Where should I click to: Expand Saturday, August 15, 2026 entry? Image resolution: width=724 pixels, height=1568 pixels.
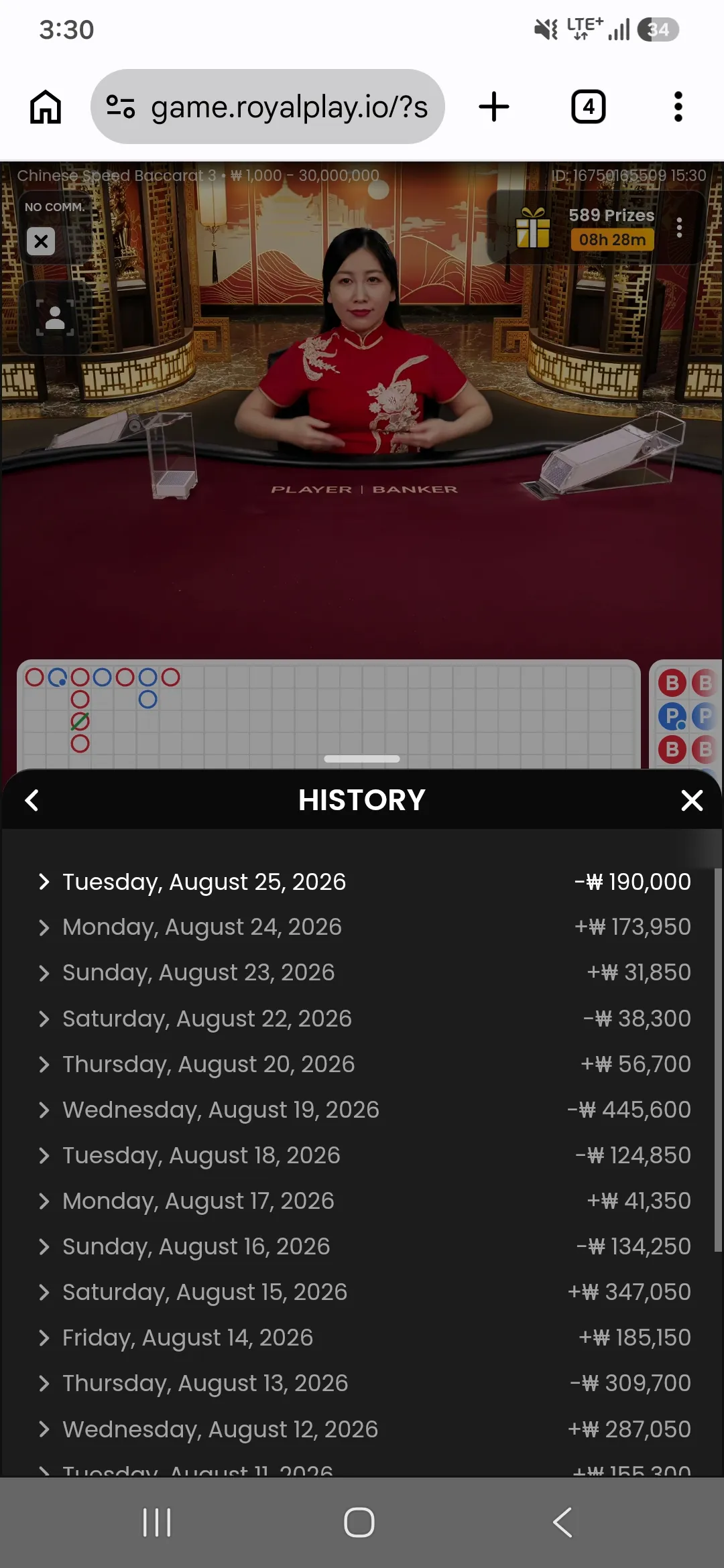(x=362, y=1292)
